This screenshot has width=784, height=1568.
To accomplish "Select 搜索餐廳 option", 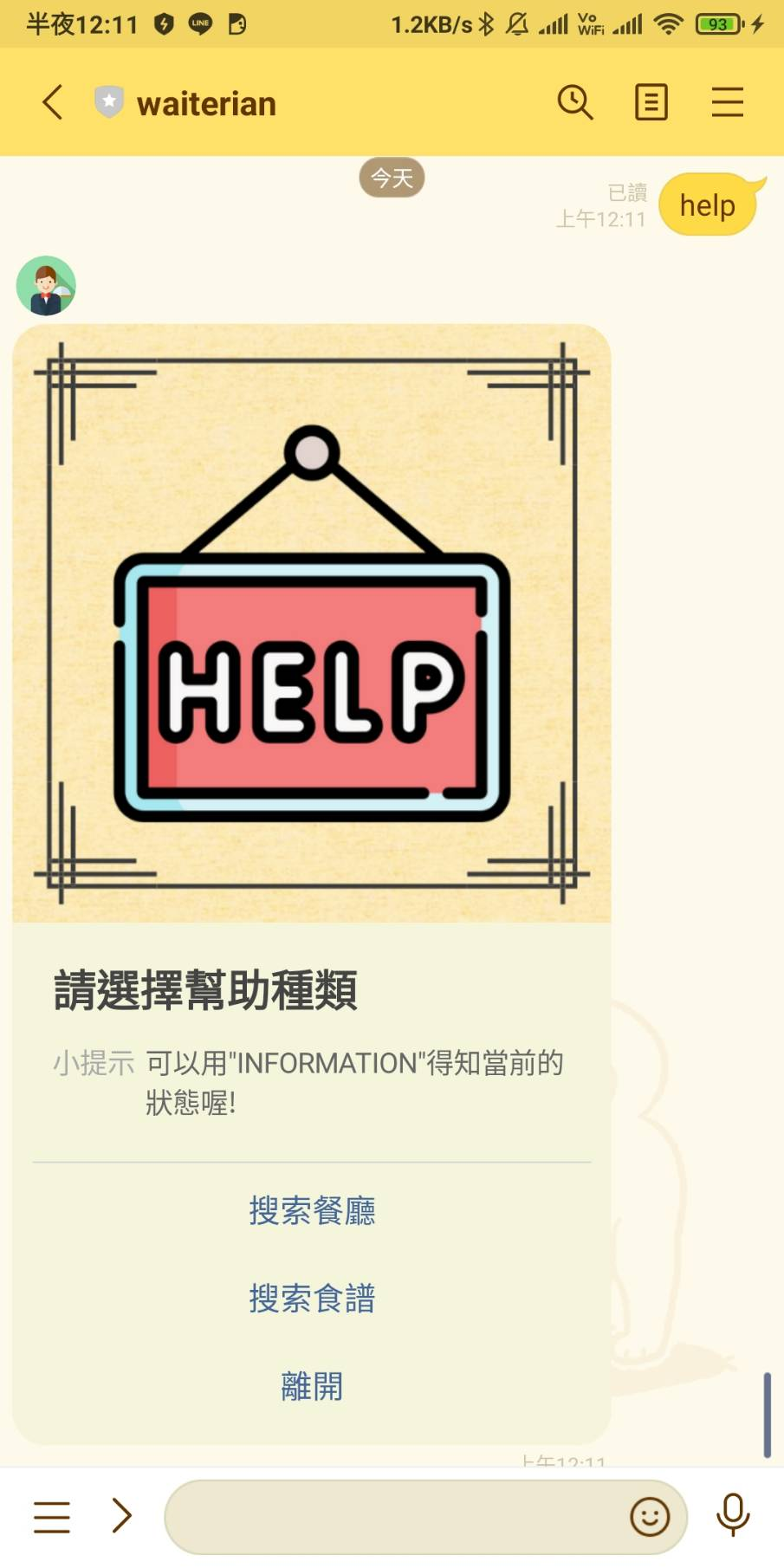I will coord(312,1210).
